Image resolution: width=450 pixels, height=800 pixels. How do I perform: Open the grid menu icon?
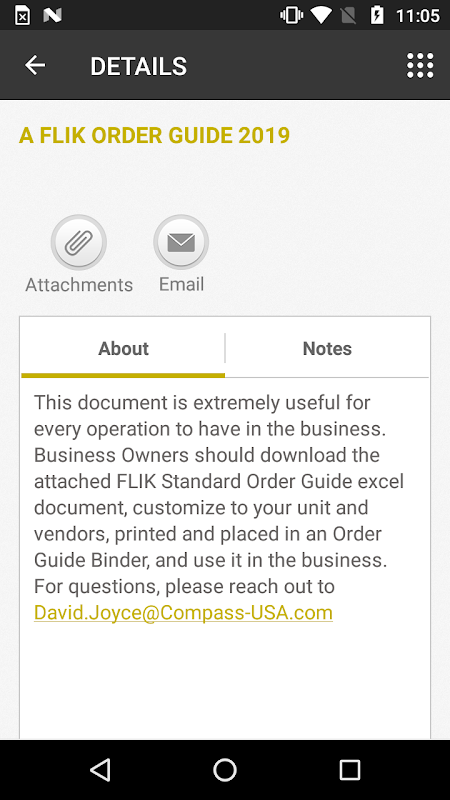420,66
